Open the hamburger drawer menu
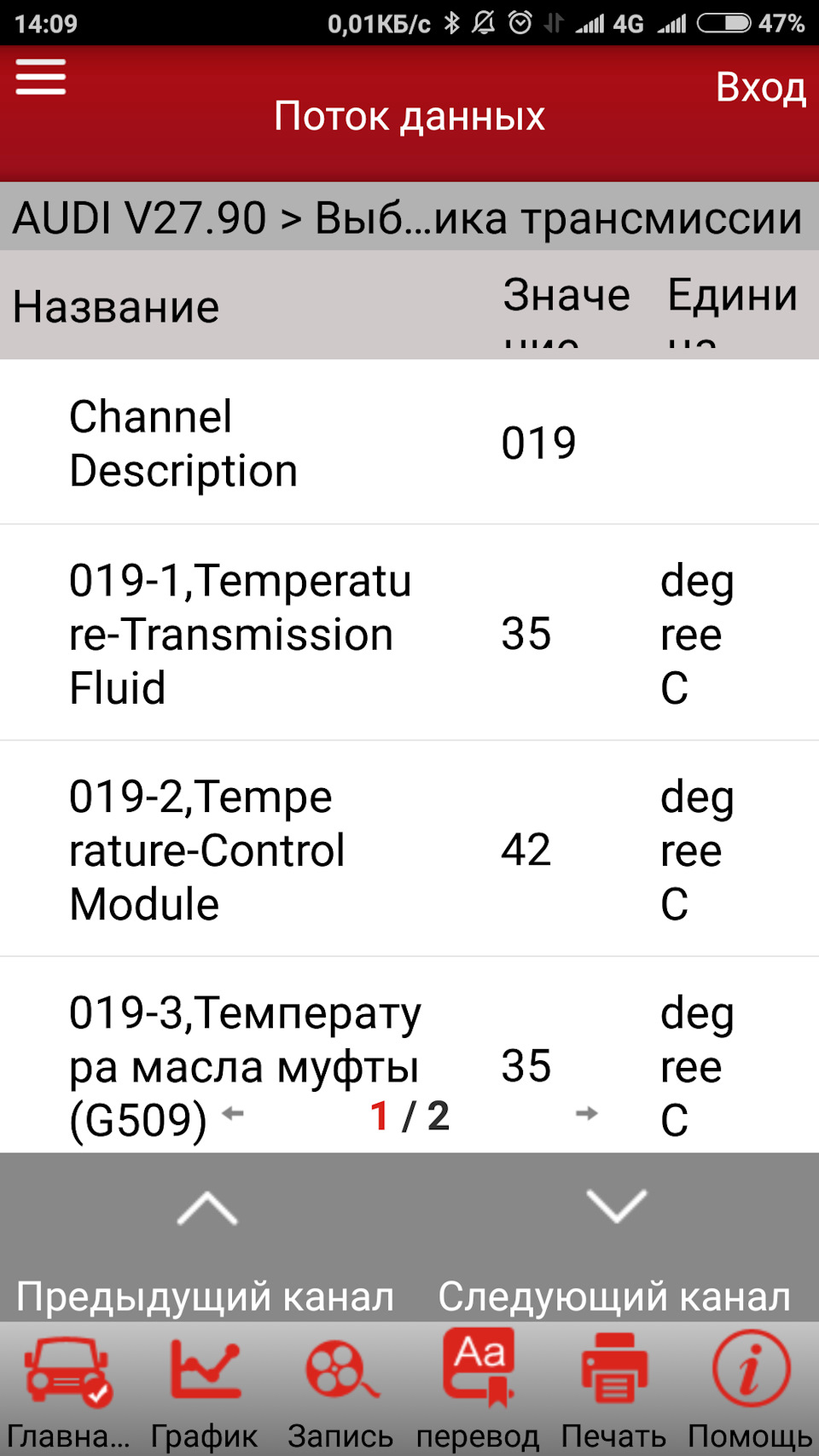Screen dimensions: 819x1456 point(40,78)
